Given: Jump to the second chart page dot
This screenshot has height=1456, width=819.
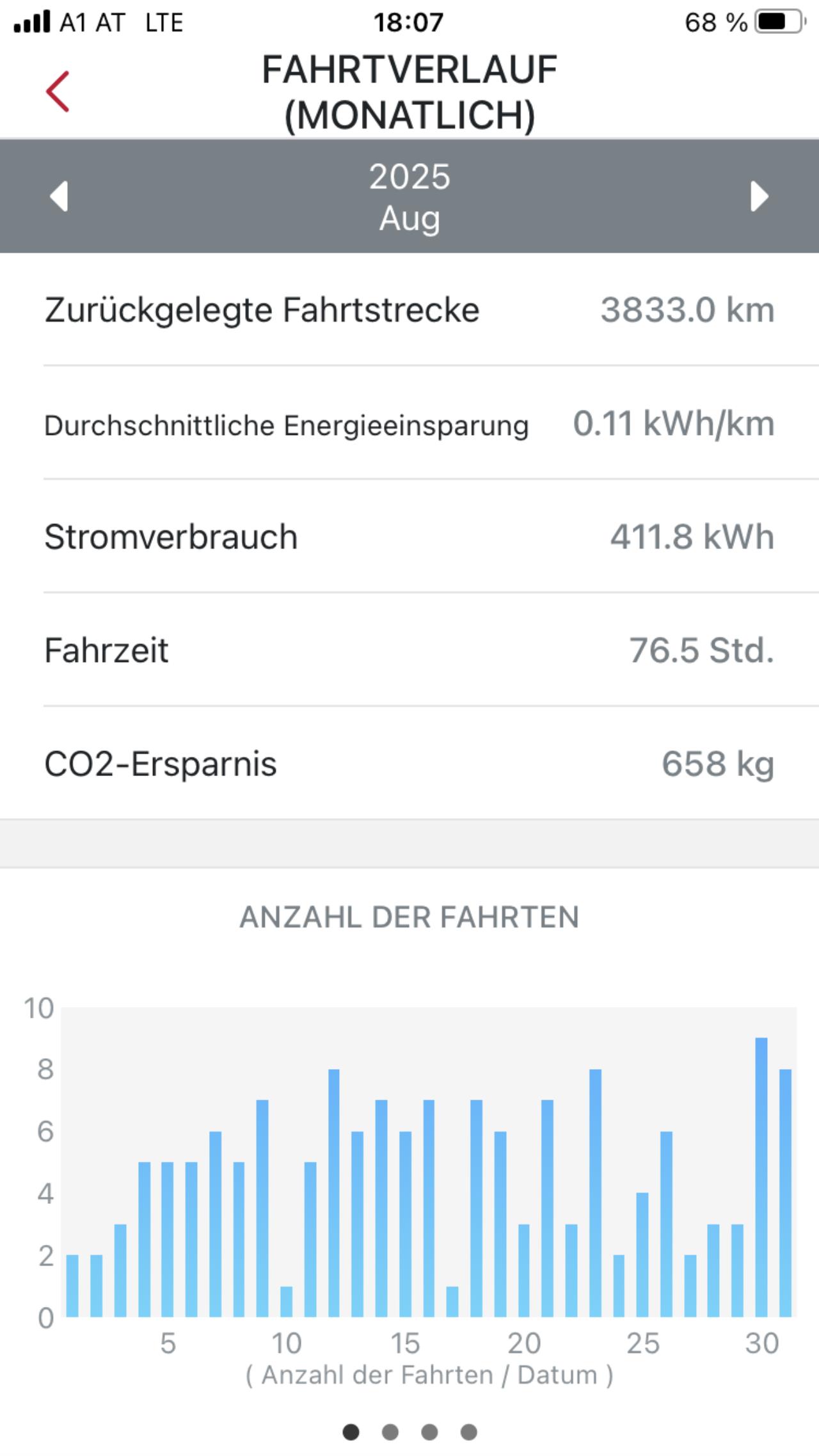Looking at the screenshot, I should [x=390, y=1432].
